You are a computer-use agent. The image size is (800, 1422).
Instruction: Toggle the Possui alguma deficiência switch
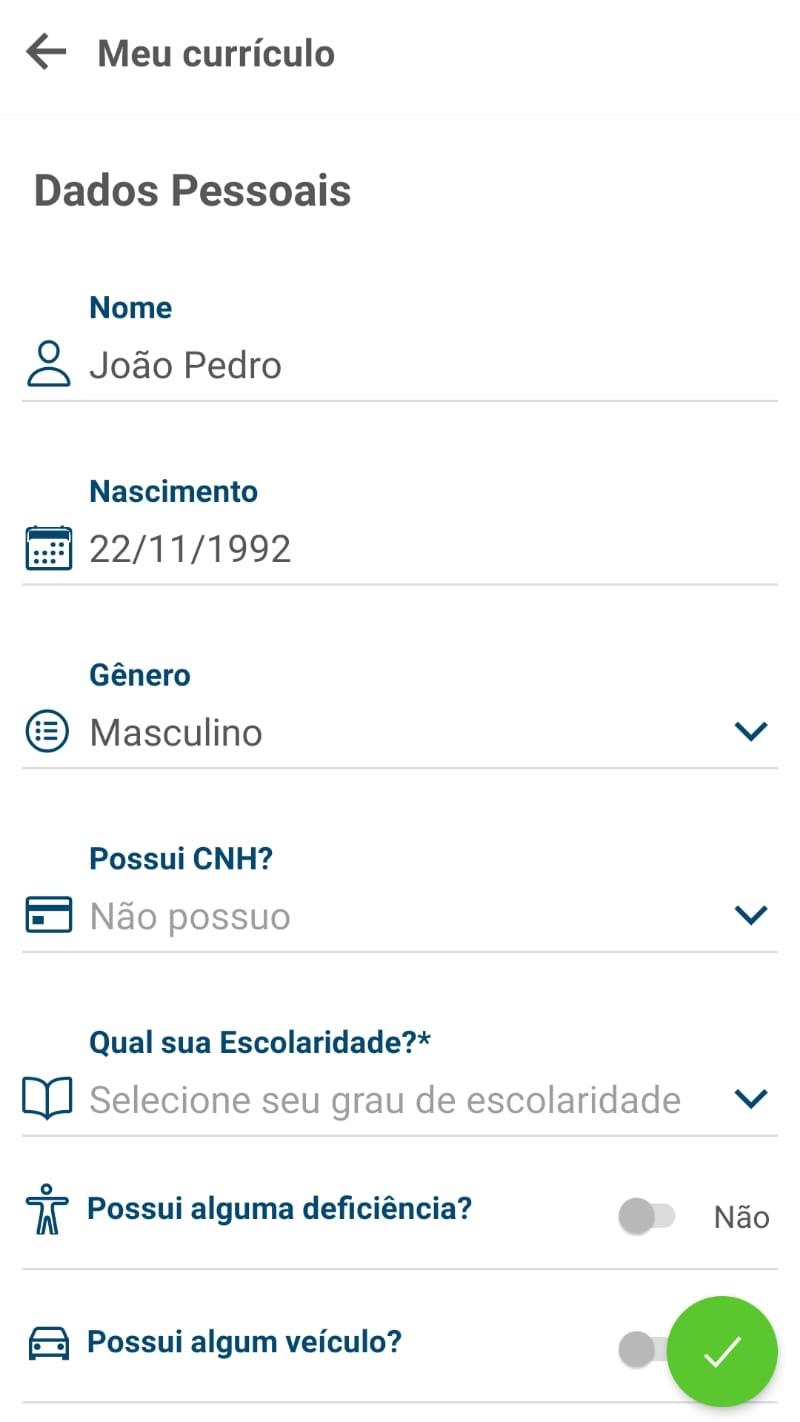(647, 1217)
